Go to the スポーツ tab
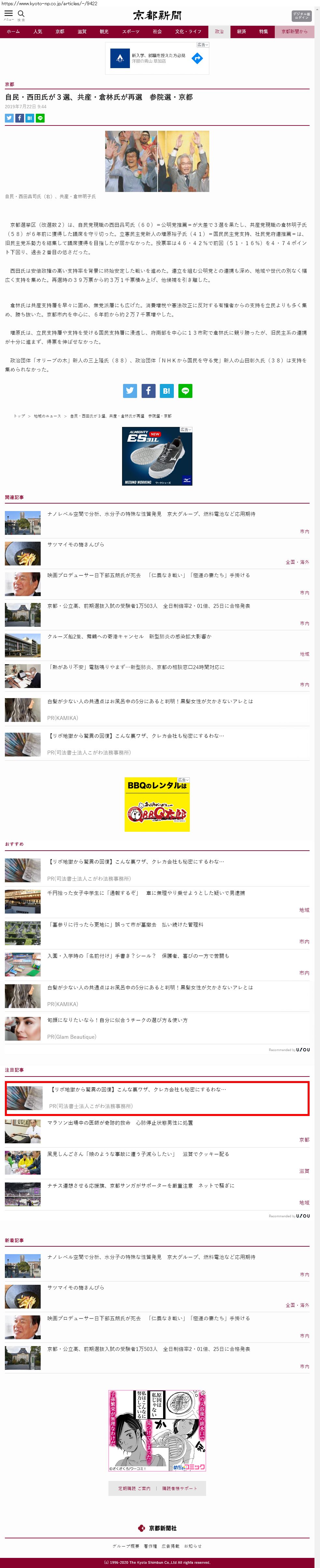 click(130, 32)
